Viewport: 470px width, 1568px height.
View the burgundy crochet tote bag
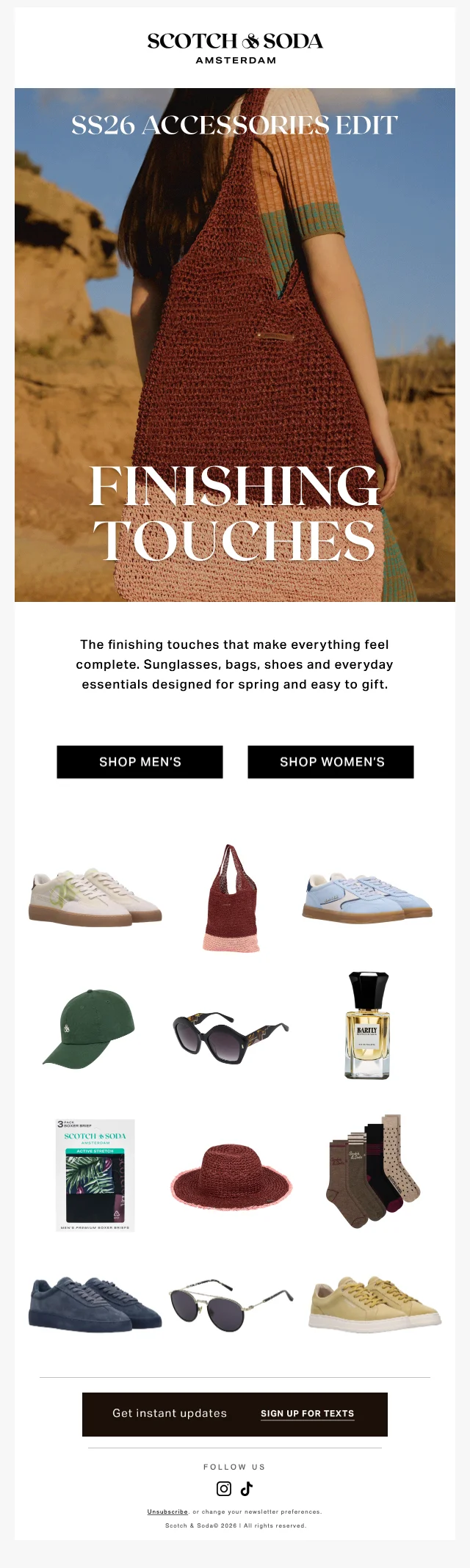pos(231,899)
